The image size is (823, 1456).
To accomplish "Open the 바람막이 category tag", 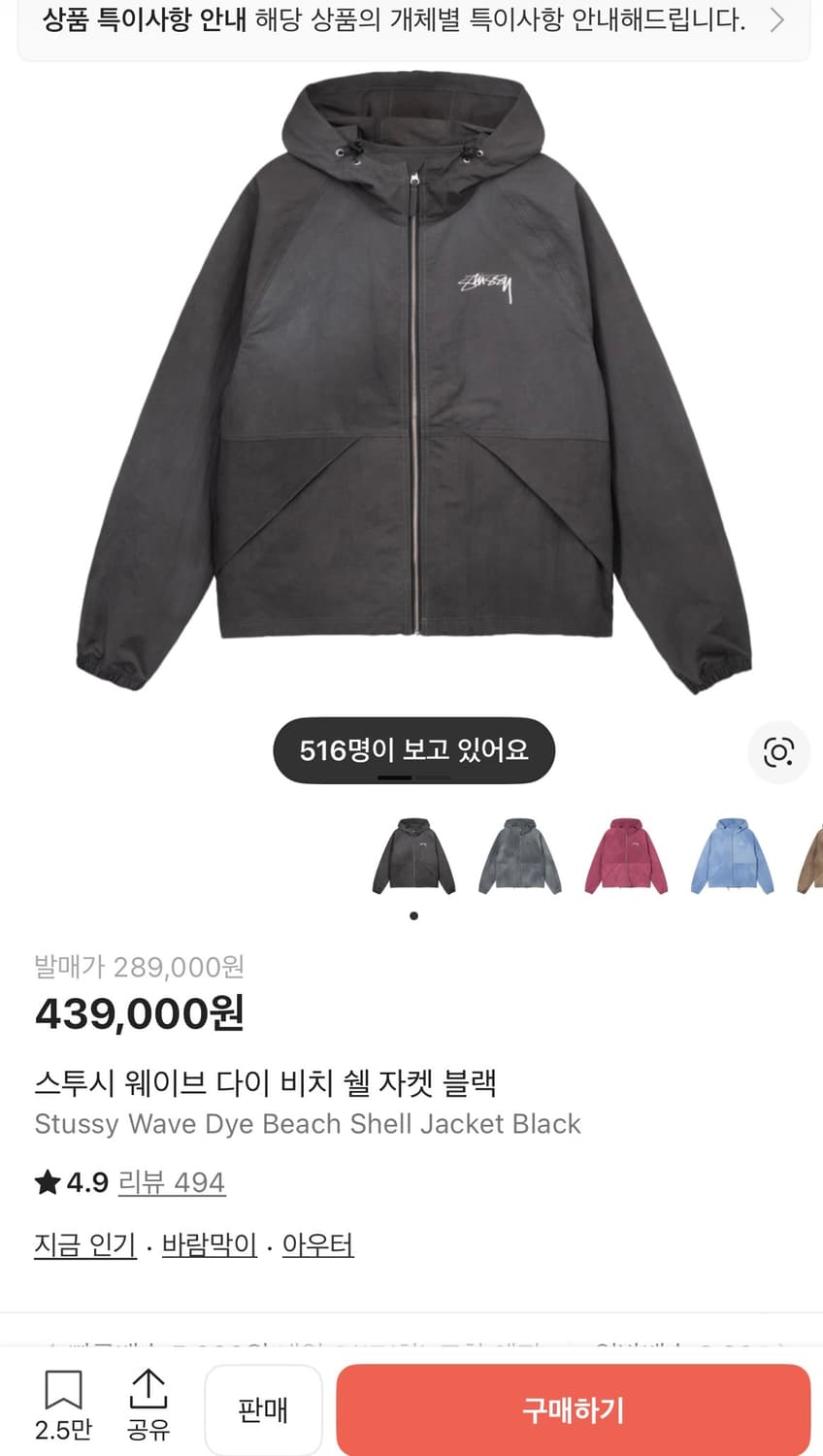I will click(x=209, y=1245).
